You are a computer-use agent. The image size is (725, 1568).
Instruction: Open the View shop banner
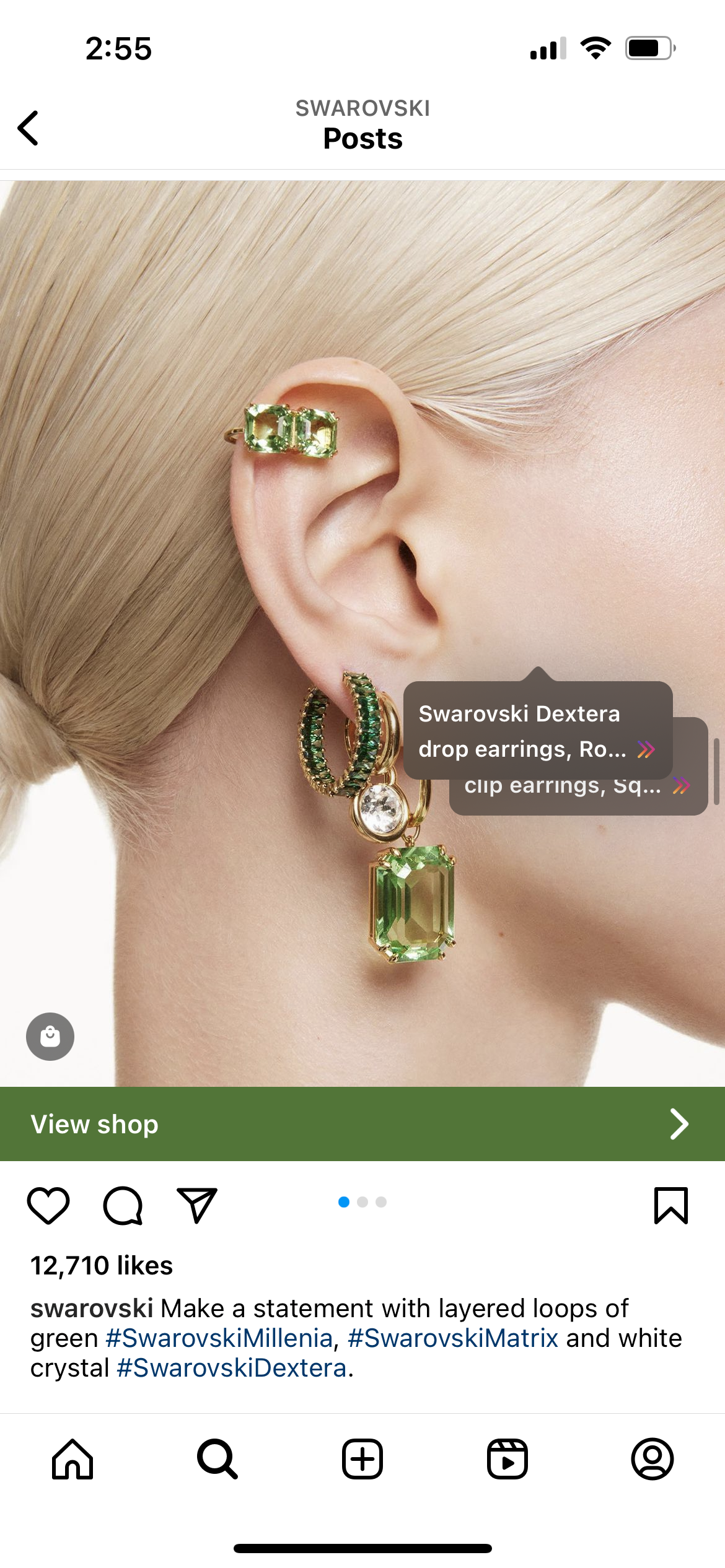(x=362, y=1123)
